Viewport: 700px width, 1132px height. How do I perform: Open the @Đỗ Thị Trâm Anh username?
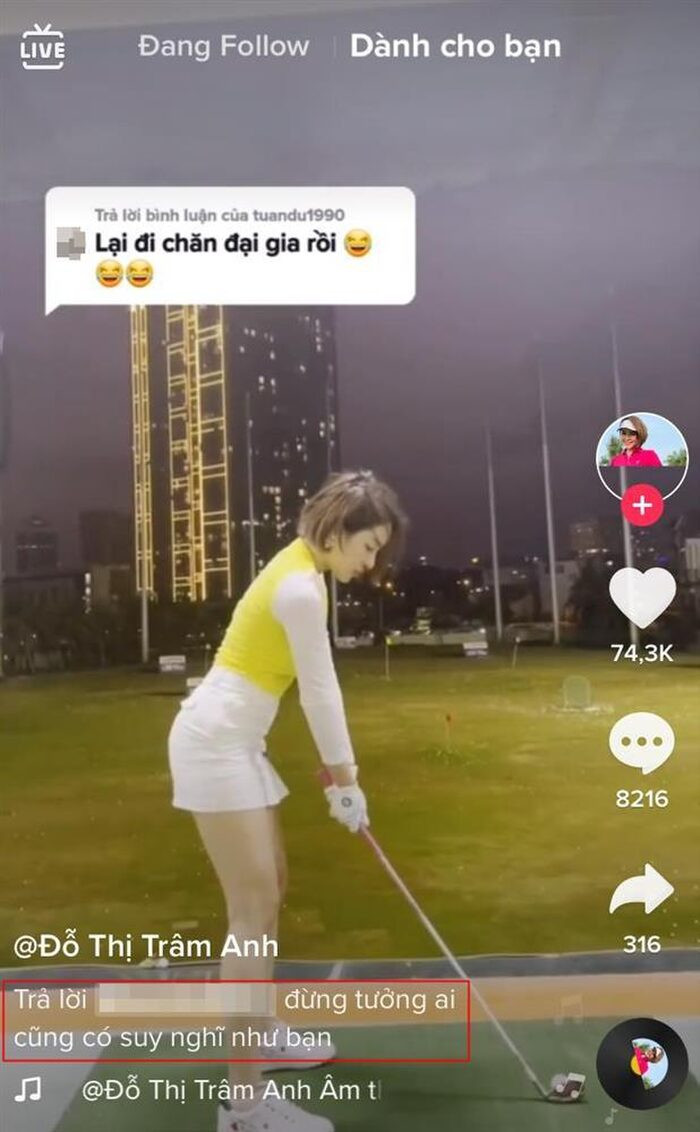click(x=146, y=946)
